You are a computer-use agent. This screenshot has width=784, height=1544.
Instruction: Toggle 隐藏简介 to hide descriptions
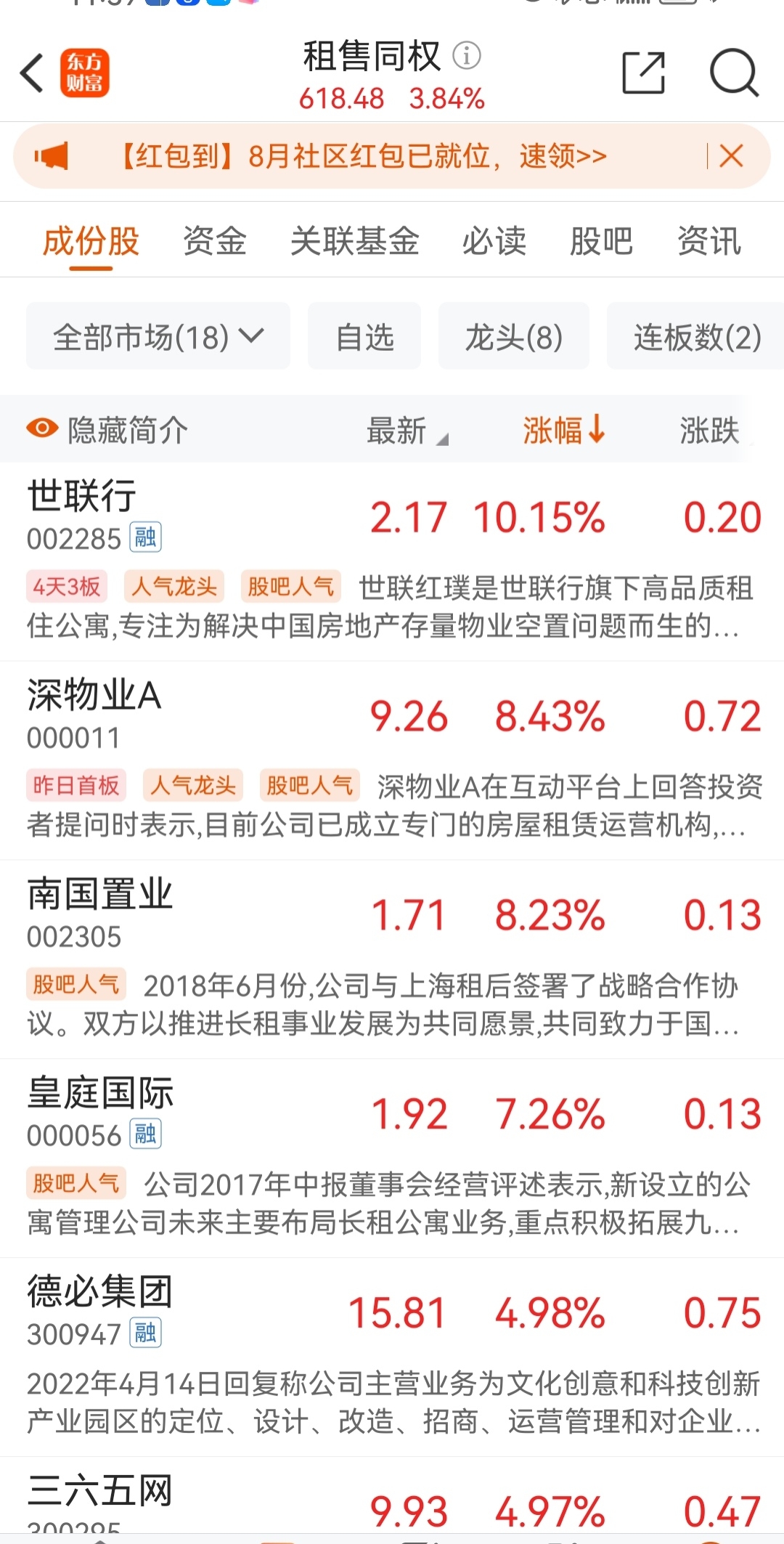[x=107, y=430]
